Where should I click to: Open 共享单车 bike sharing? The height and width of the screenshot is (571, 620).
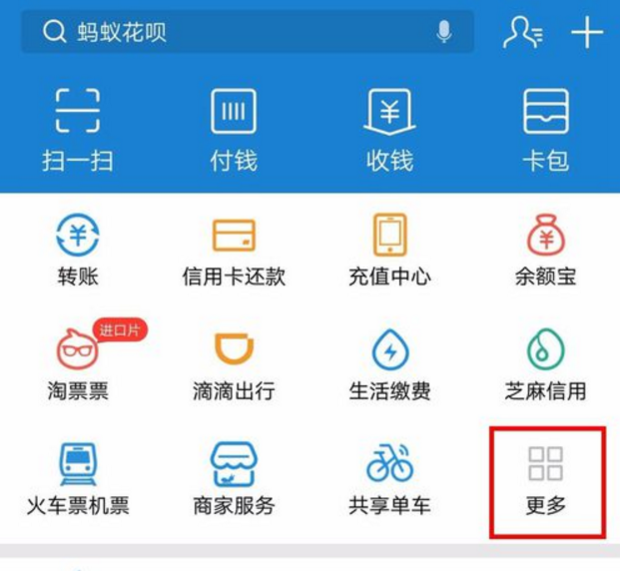coord(389,477)
